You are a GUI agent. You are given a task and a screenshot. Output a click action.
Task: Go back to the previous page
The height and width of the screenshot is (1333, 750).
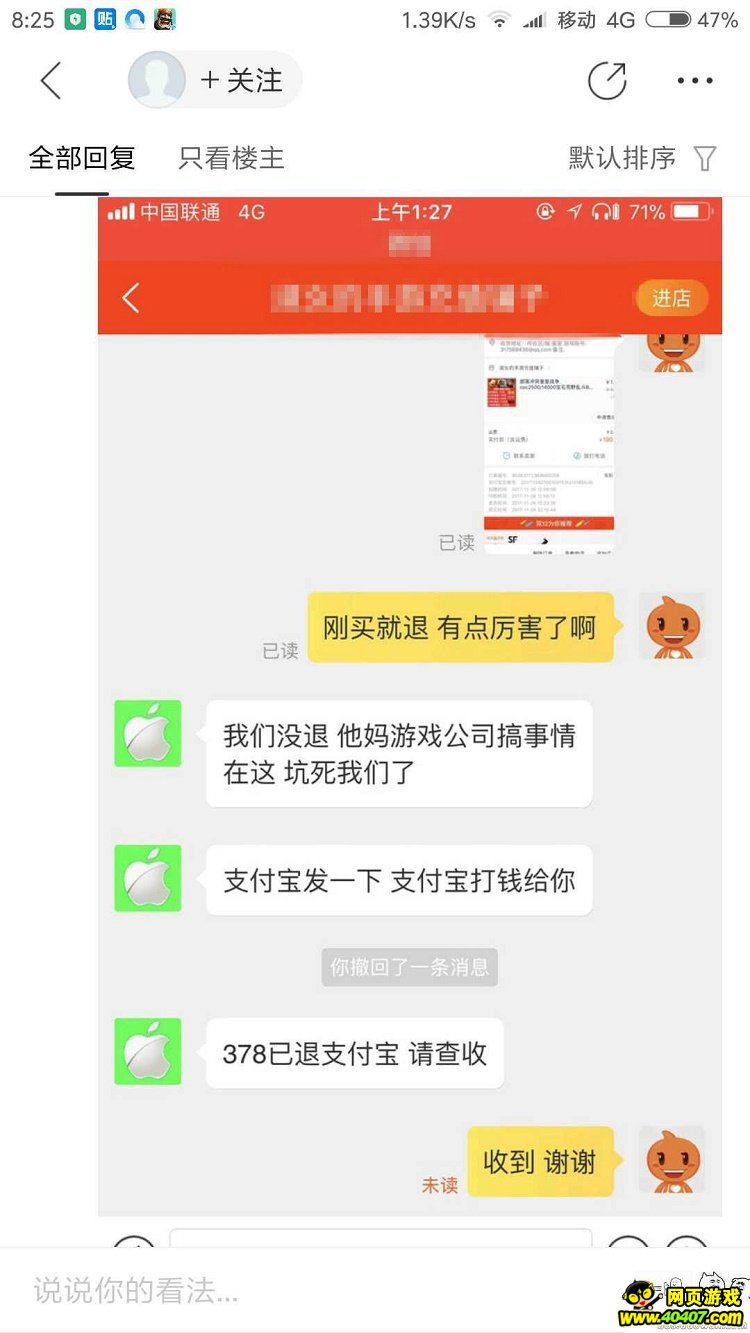click(x=51, y=81)
